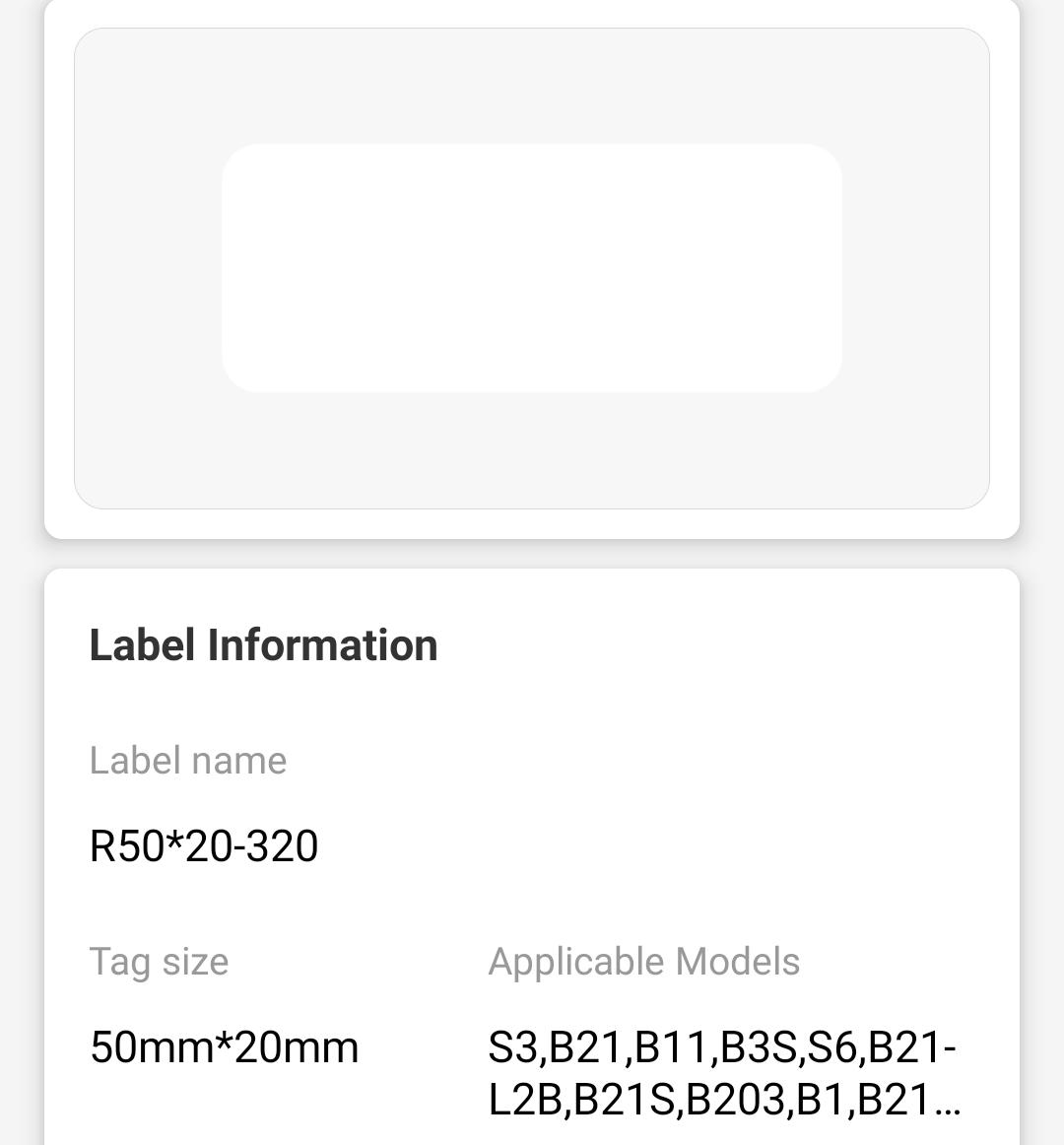This screenshot has width=1064, height=1145.
Task: Click the Label name field label
Action: coord(188,760)
